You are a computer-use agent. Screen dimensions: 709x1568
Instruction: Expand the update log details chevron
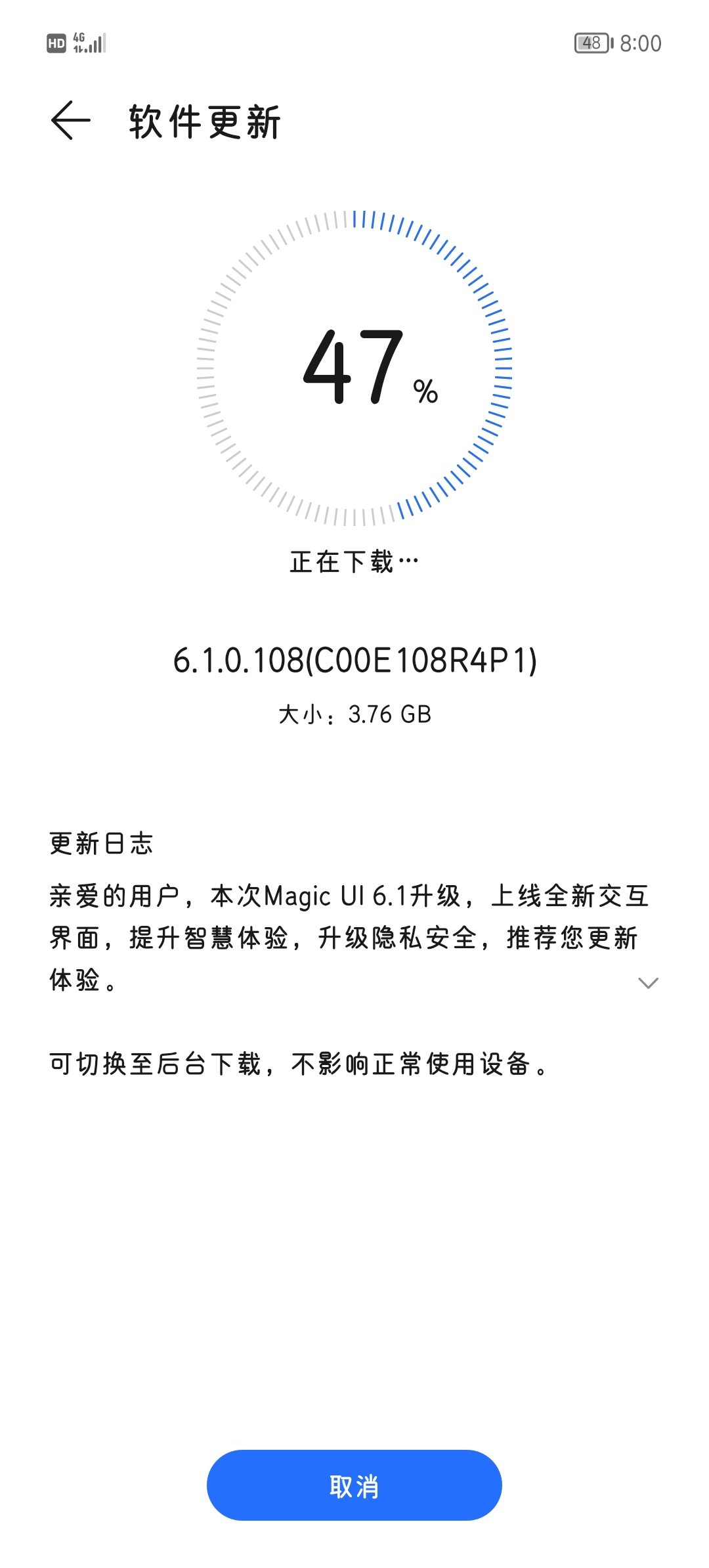(649, 983)
